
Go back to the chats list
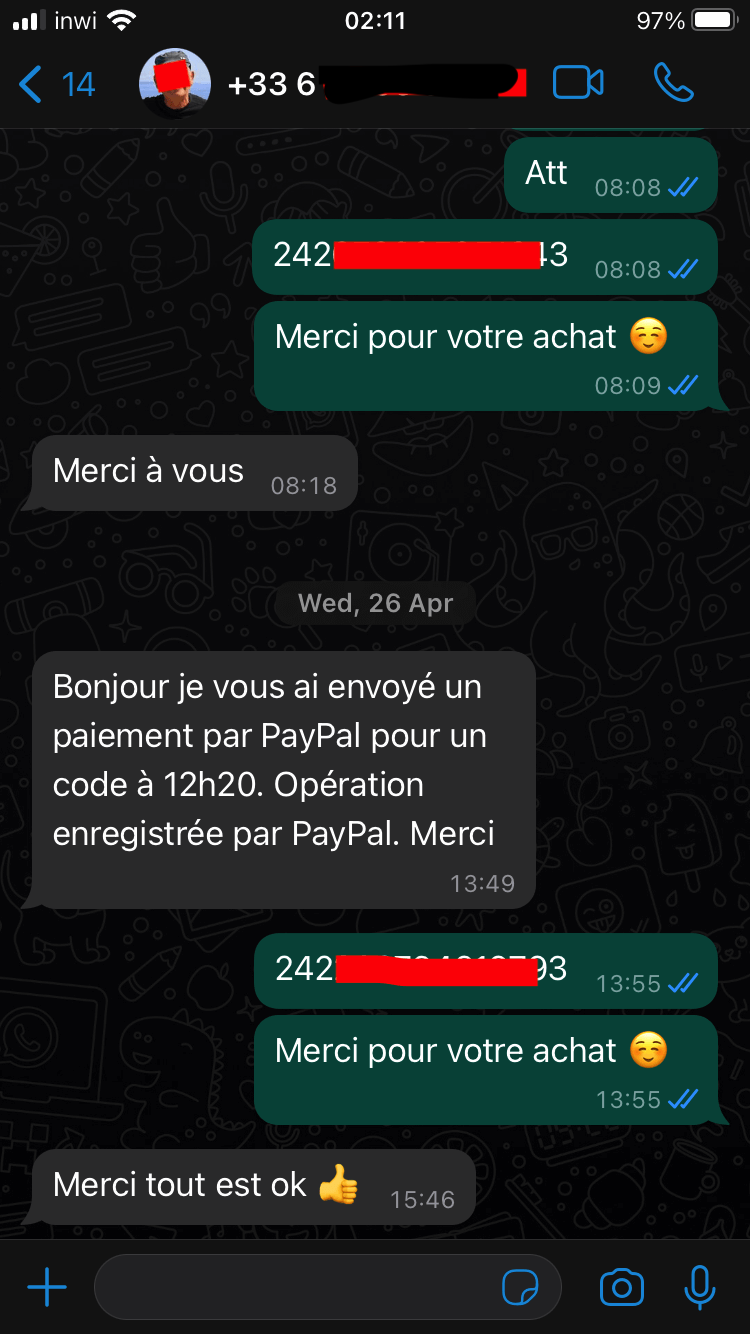pos(57,84)
